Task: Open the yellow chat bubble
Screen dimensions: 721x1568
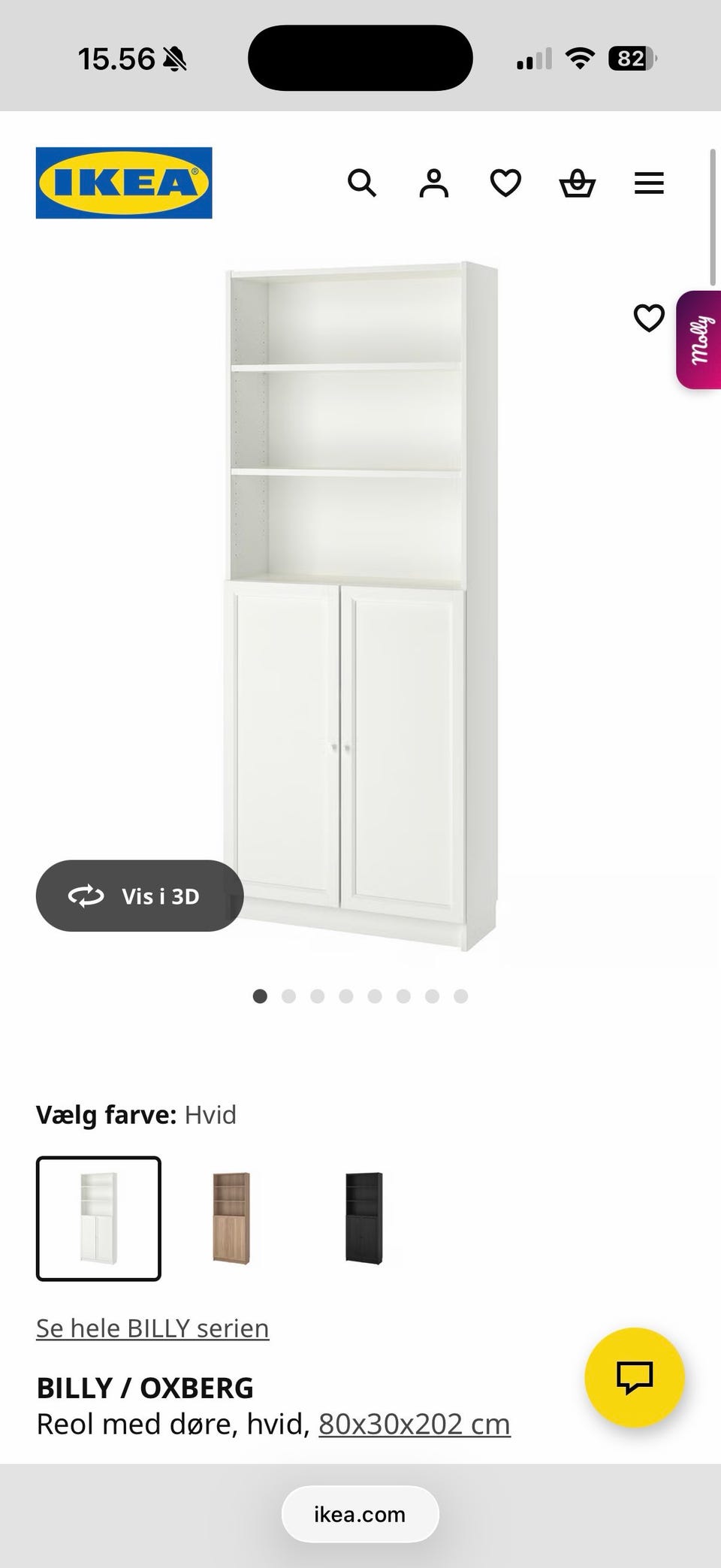Action: click(x=635, y=1377)
